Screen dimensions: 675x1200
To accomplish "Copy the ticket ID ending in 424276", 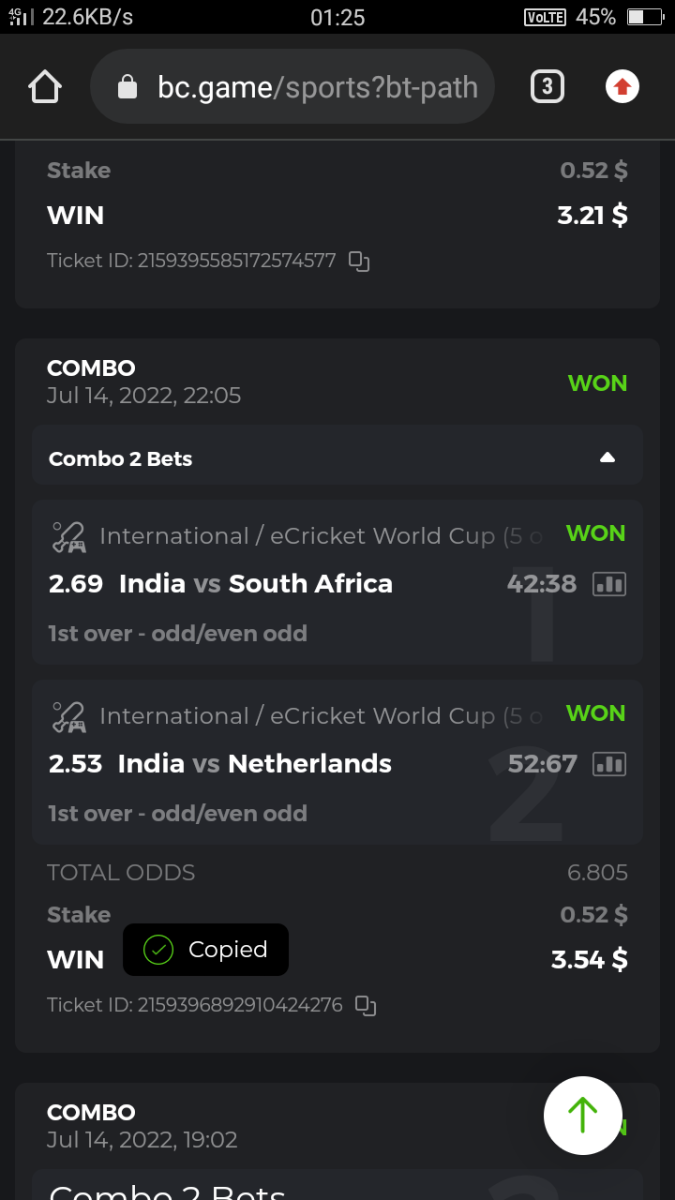I will 366,1006.
